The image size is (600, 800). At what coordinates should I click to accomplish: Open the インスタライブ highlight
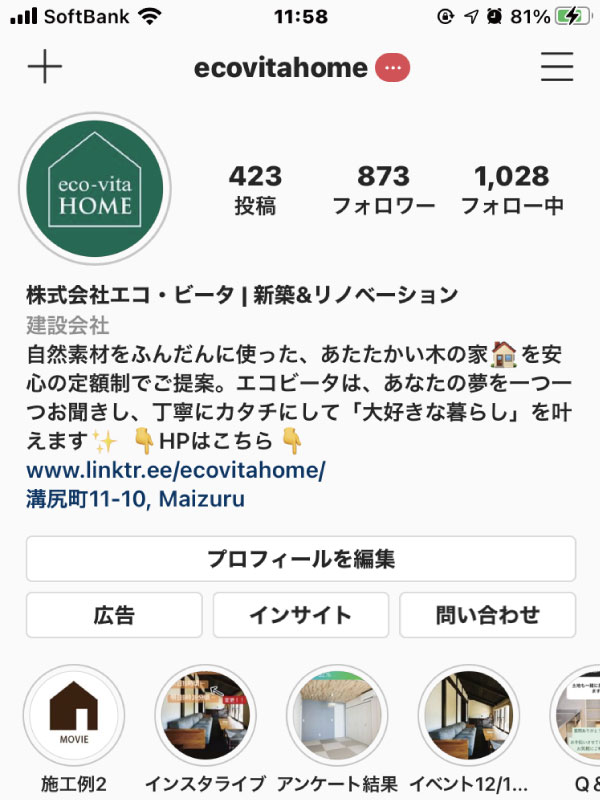point(205,716)
